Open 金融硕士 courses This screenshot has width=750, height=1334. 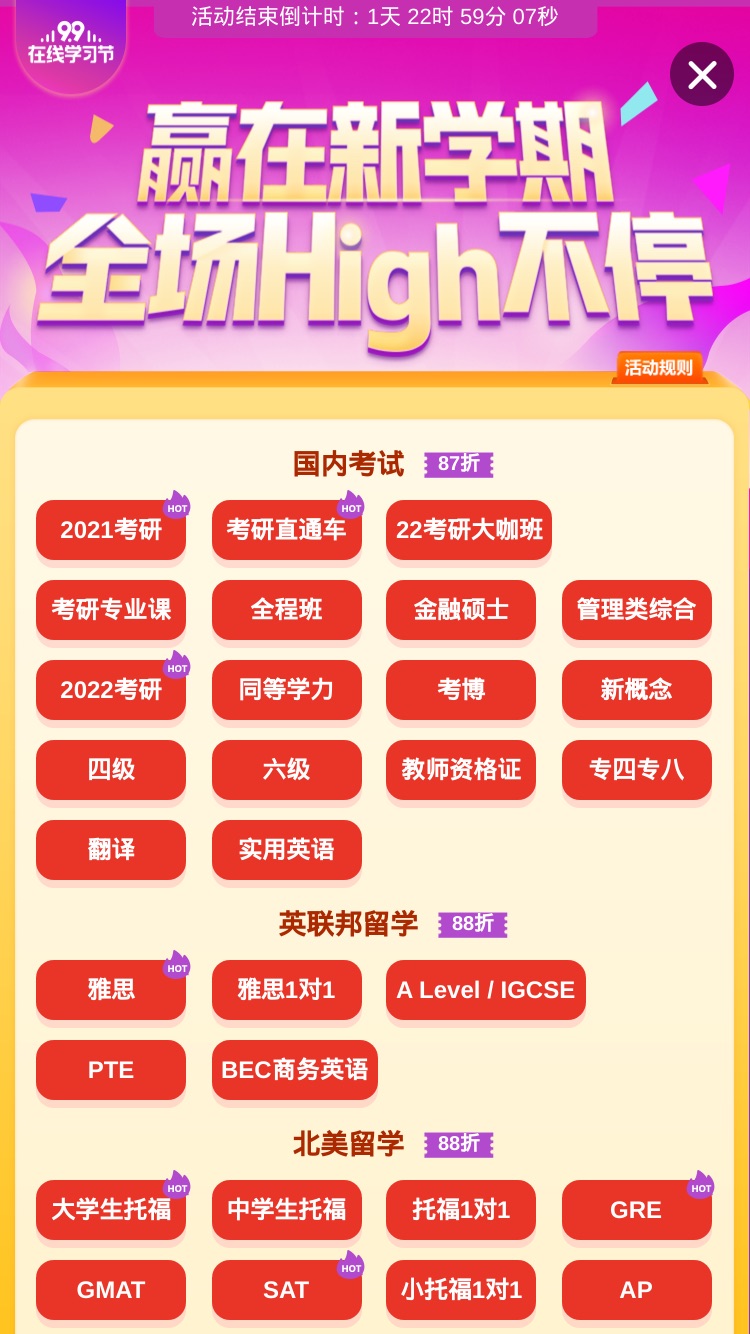tap(461, 610)
